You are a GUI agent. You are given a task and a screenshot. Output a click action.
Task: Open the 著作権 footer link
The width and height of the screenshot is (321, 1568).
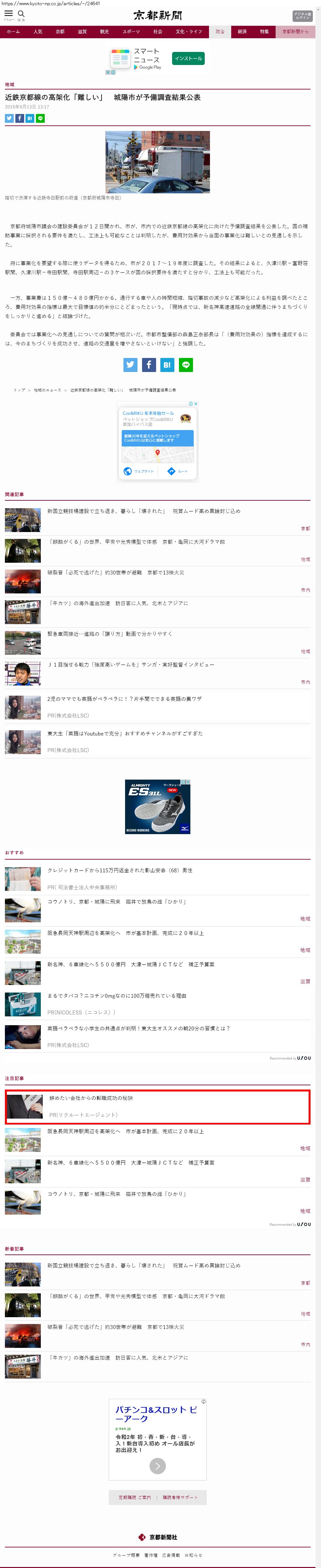(x=151, y=1555)
